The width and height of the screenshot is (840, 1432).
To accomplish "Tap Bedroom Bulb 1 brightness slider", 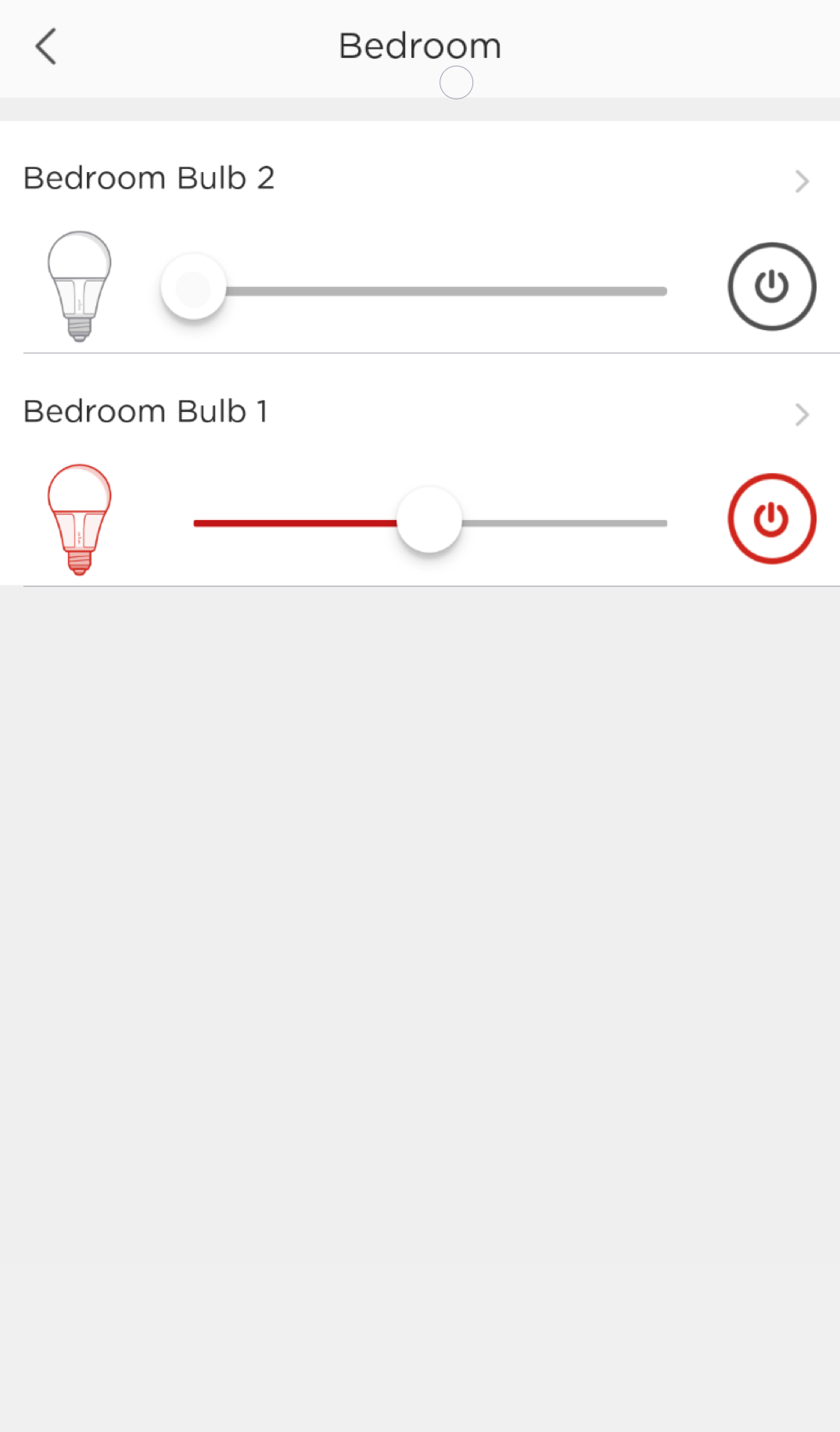I will tap(429, 522).
